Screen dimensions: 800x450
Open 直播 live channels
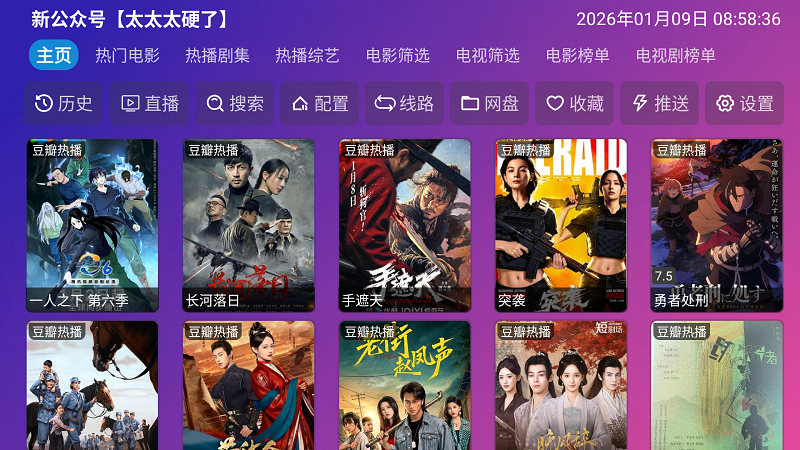click(150, 103)
